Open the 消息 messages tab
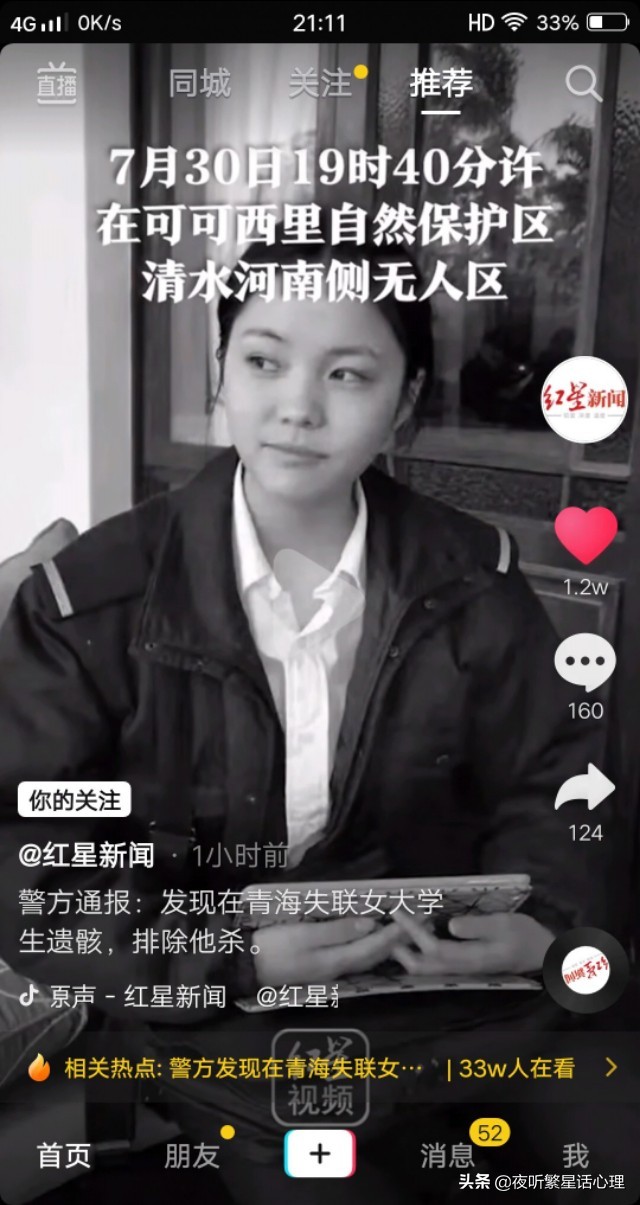The image size is (640, 1205). (448, 1155)
